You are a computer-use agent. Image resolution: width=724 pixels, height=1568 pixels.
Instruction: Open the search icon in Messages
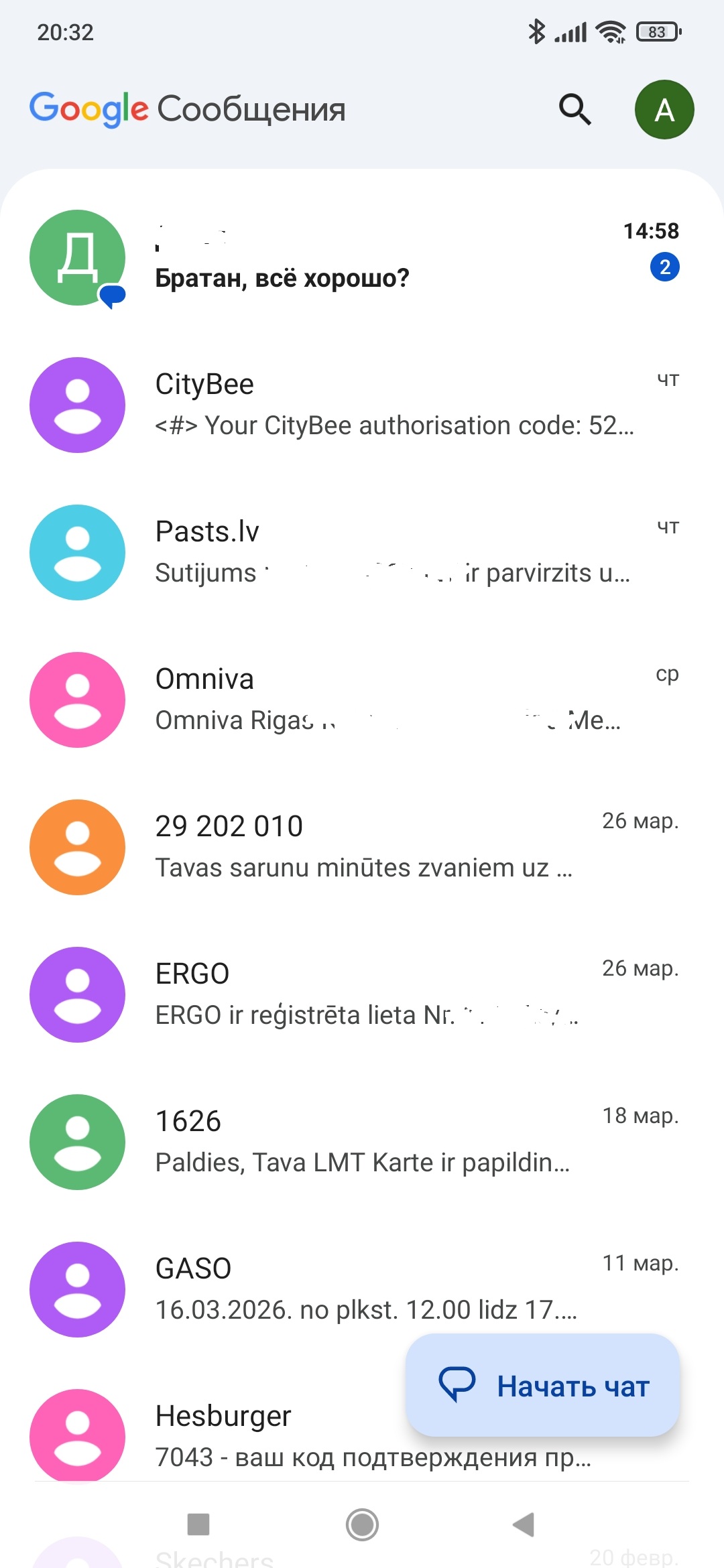click(575, 109)
